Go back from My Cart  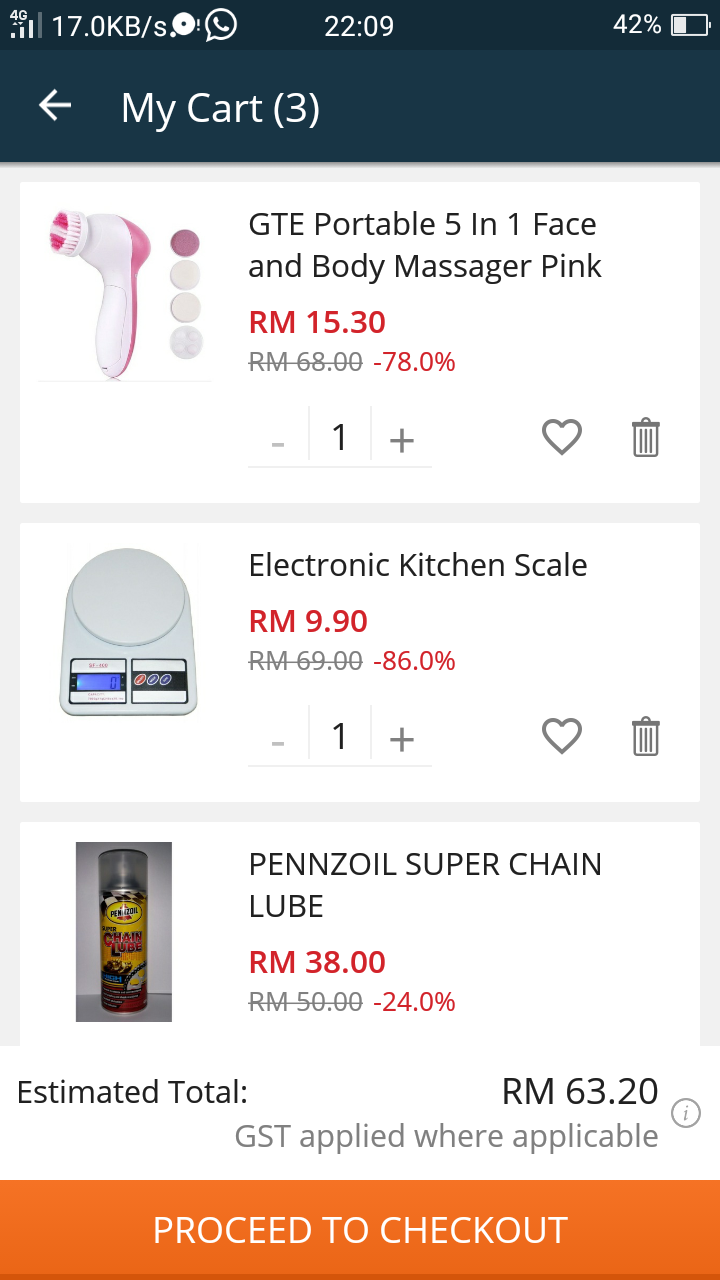click(x=55, y=106)
